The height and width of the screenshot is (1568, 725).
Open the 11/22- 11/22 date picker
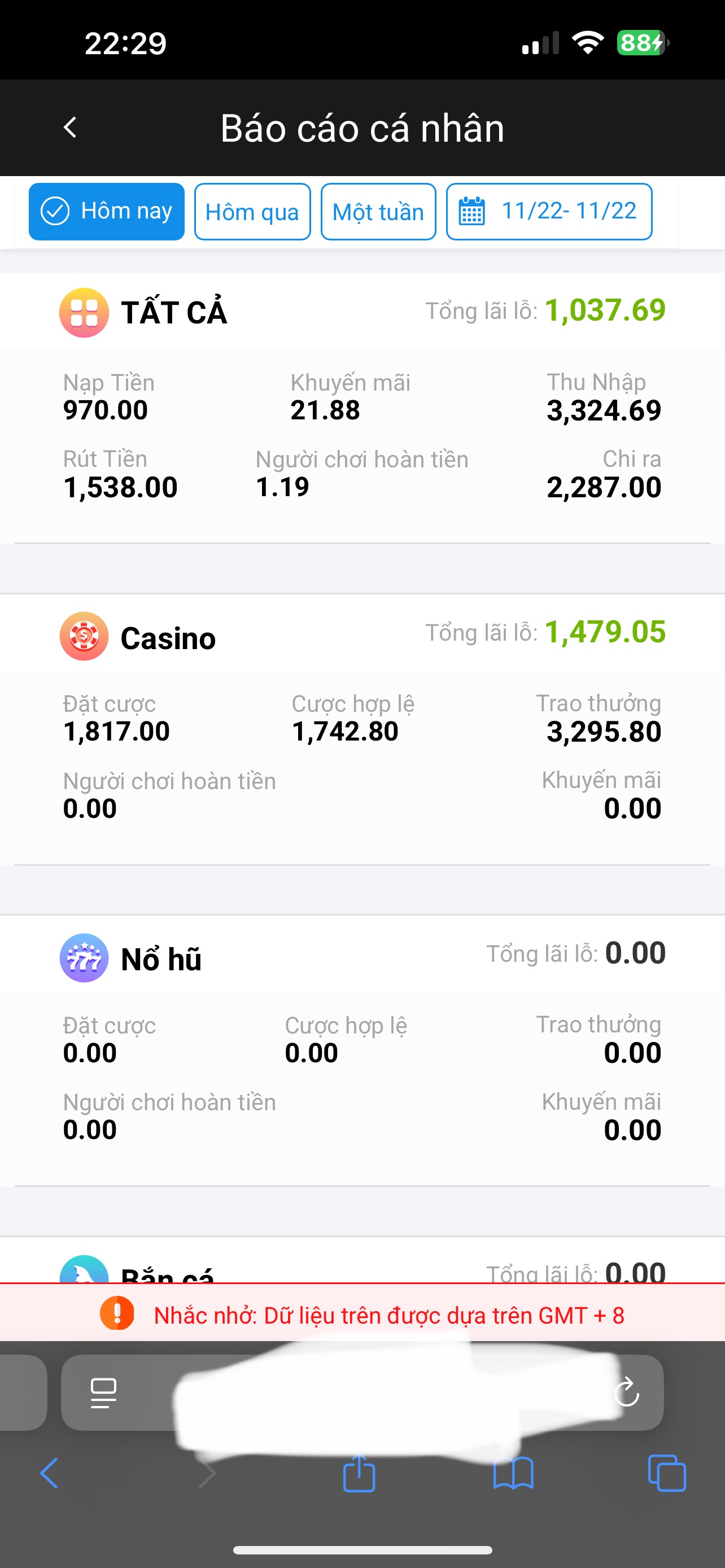tap(548, 212)
